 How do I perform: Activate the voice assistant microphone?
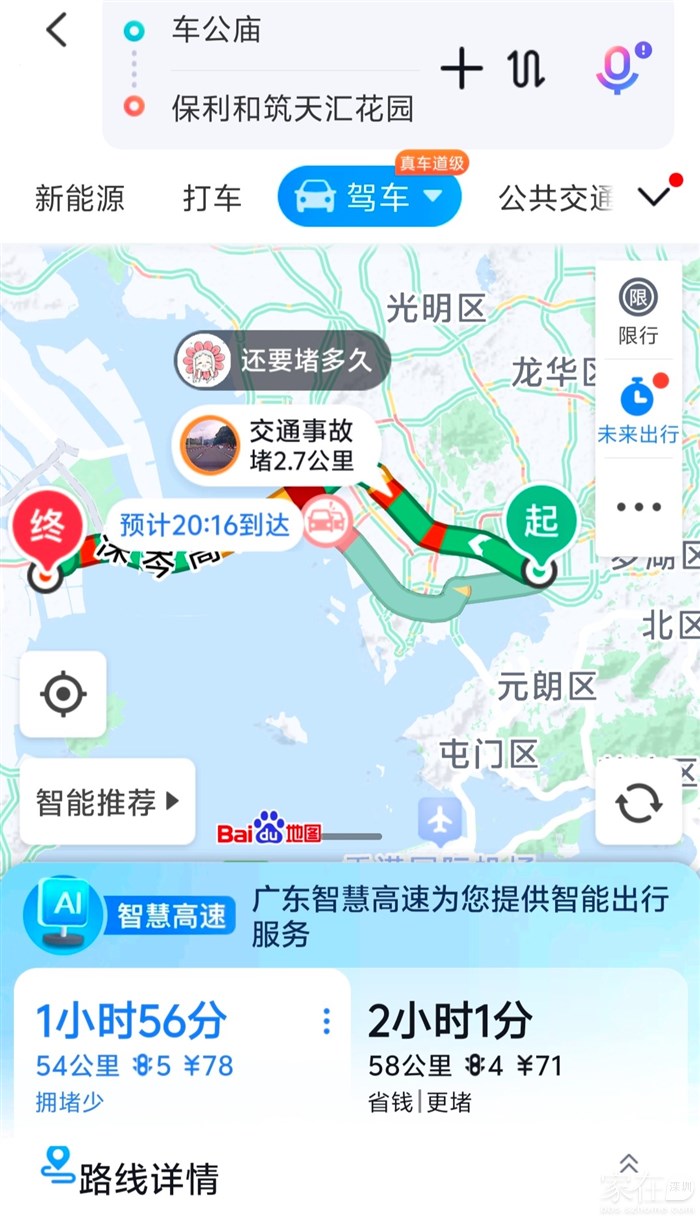[x=619, y=68]
